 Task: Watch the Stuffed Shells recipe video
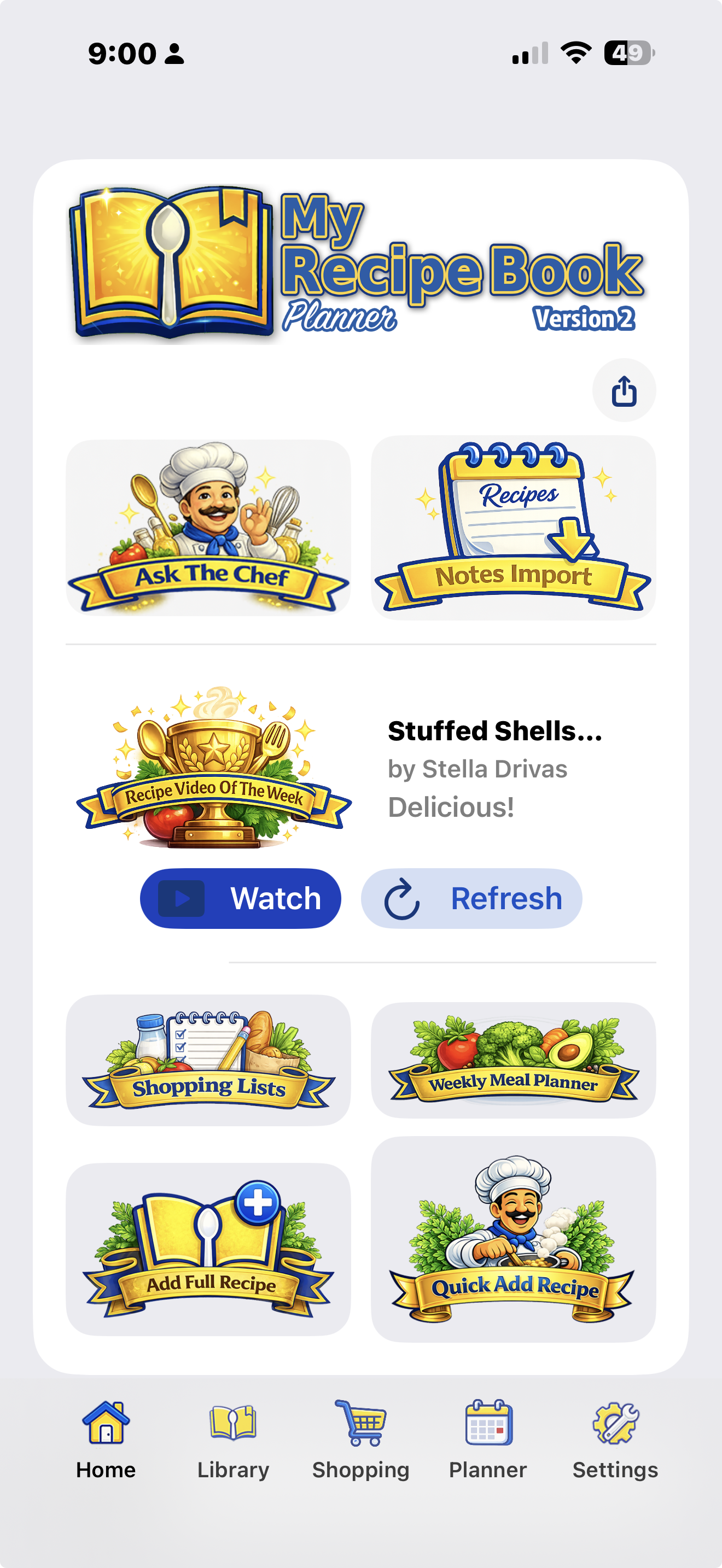(241, 898)
